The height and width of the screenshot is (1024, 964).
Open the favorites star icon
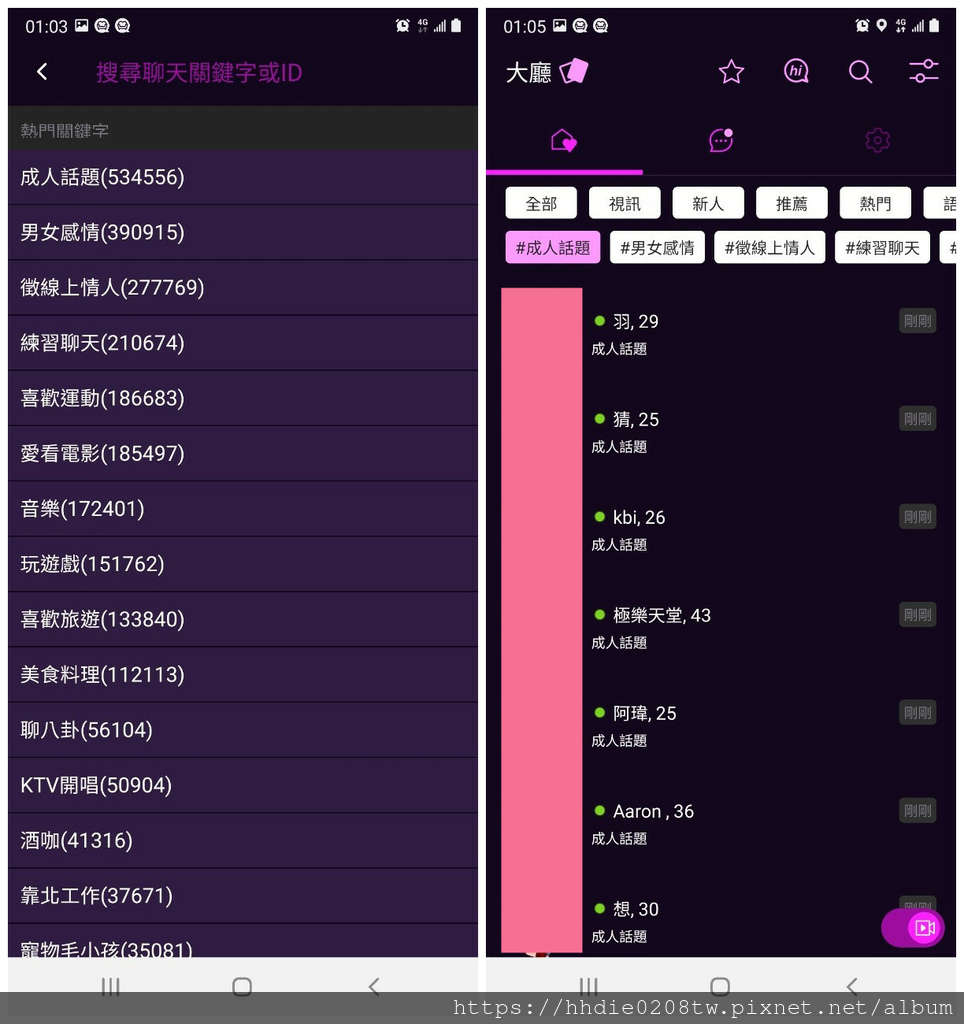[x=731, y=72]
